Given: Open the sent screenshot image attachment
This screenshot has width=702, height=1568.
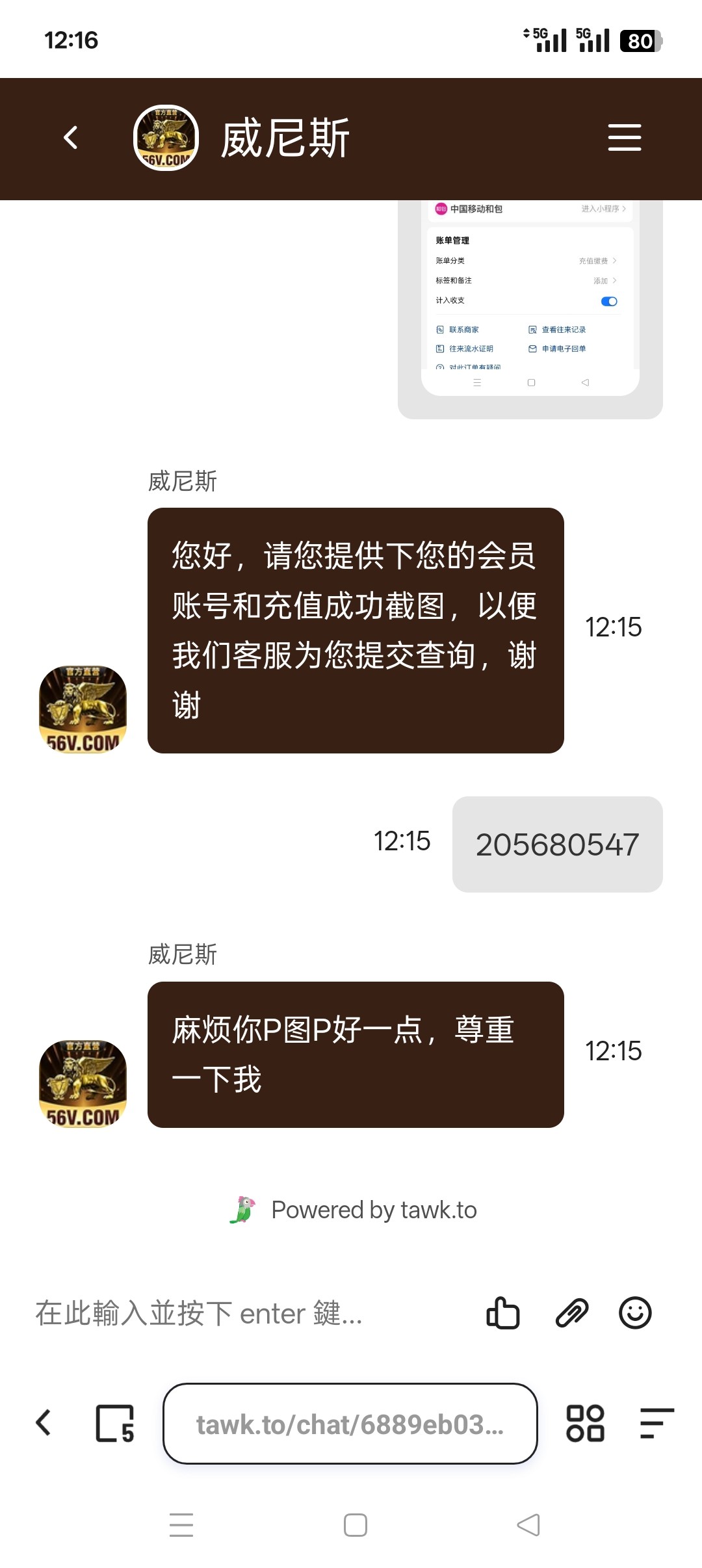Looking at the screenshot, I should coord(530,306).
